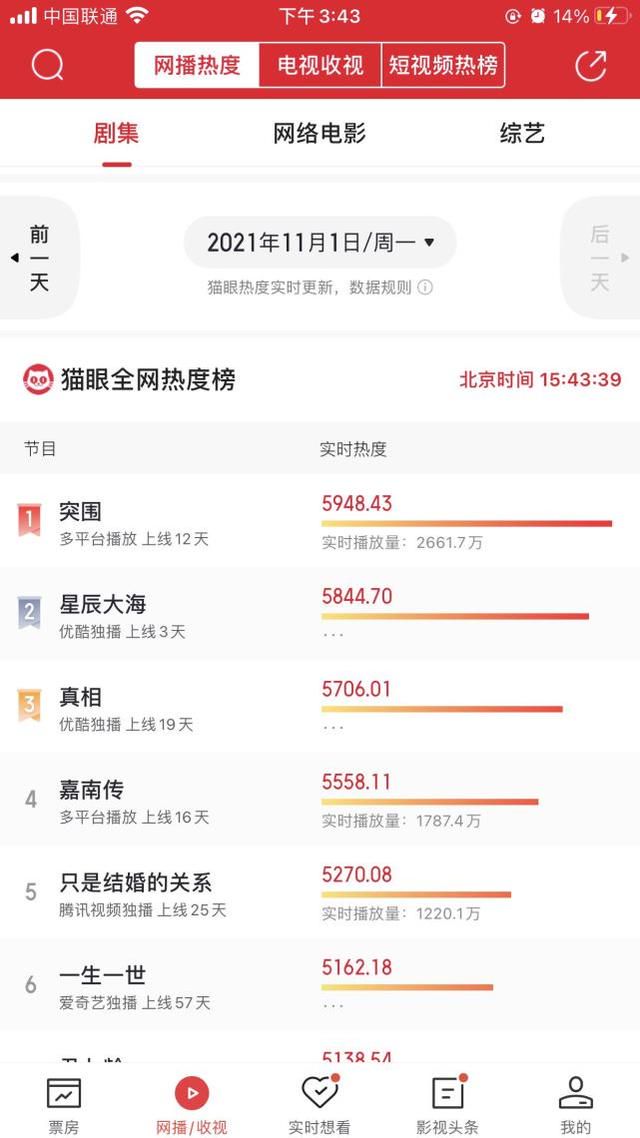Open the 真相 drama entry

point(320,707)
